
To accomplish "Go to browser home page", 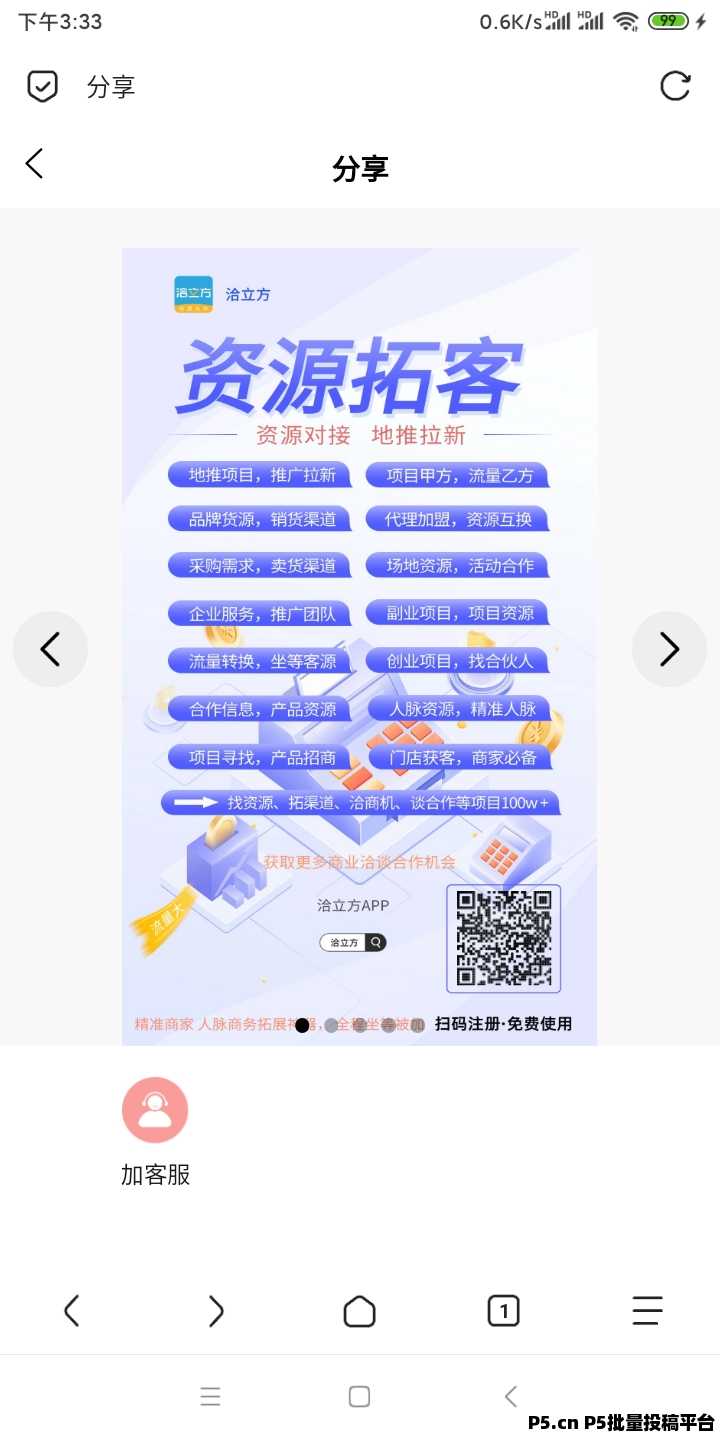I will tap(359, 1310).
